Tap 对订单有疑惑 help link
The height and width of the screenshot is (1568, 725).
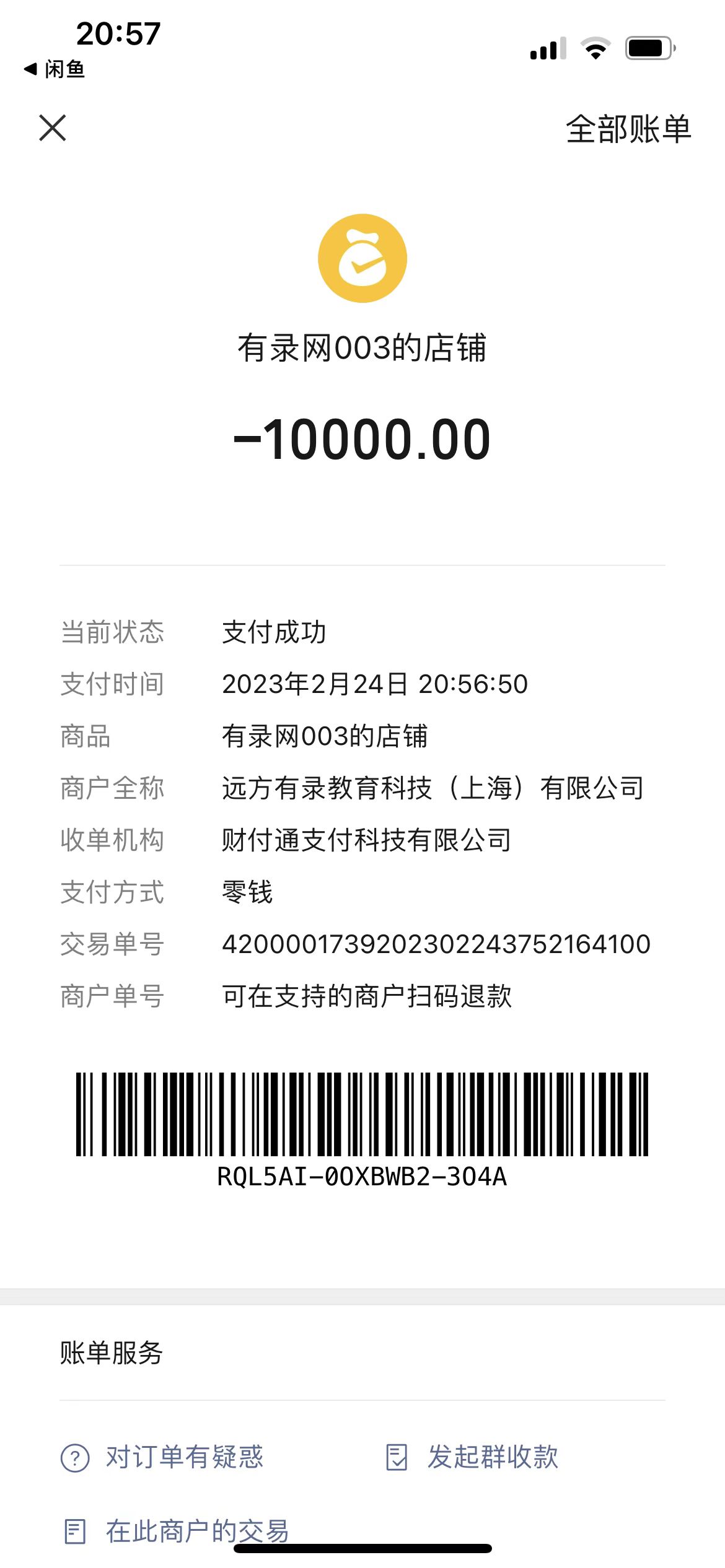click(162, 1457)
